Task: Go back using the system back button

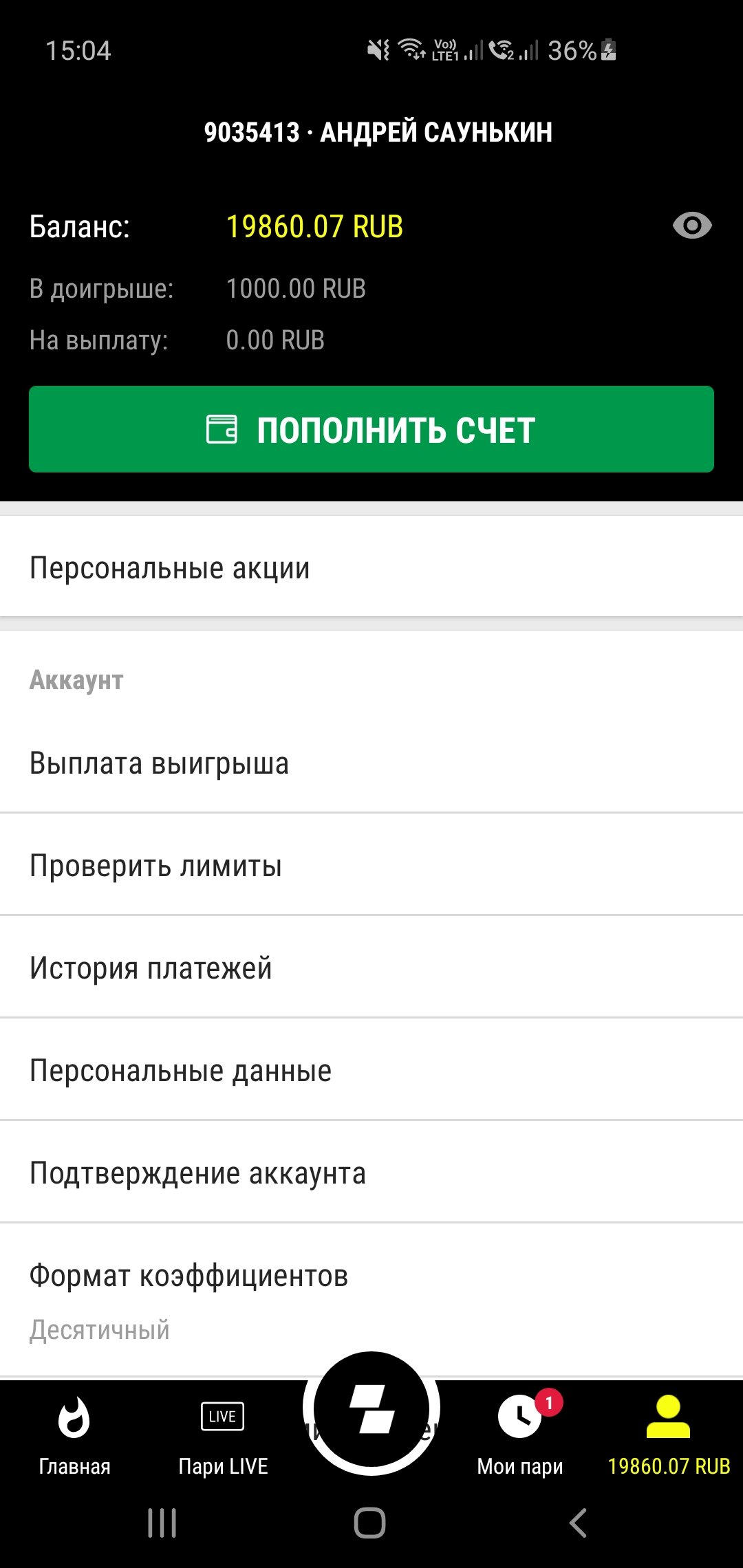Action: pos(578,1523)
